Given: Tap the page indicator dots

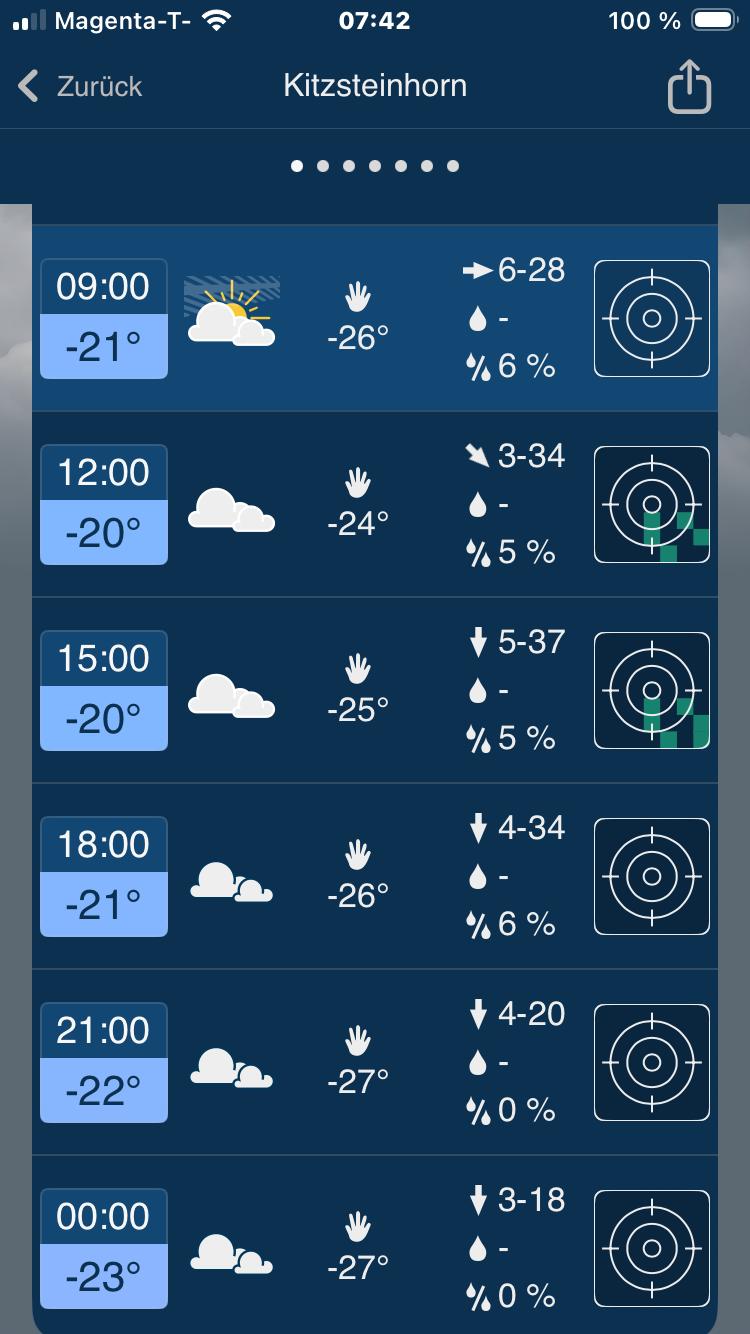Looking at the screenshot, I should coord(375,166).
